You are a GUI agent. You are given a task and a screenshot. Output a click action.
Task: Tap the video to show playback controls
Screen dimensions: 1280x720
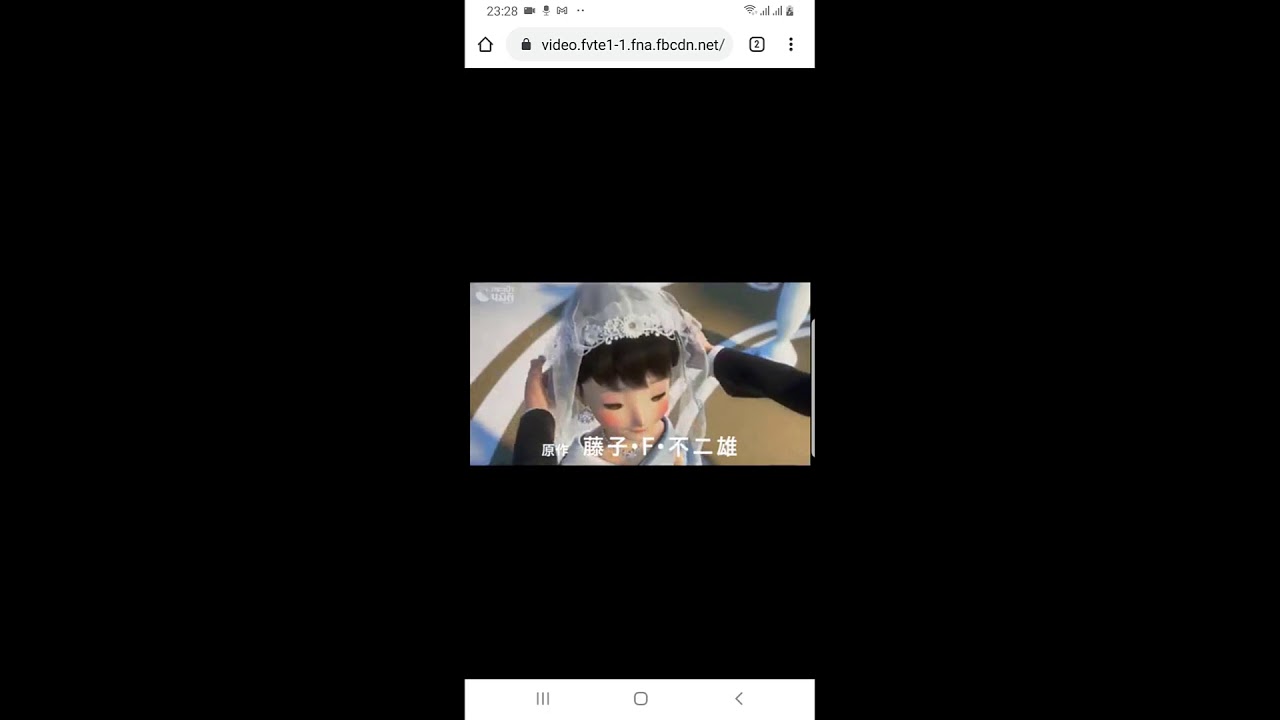pos(640,373)
